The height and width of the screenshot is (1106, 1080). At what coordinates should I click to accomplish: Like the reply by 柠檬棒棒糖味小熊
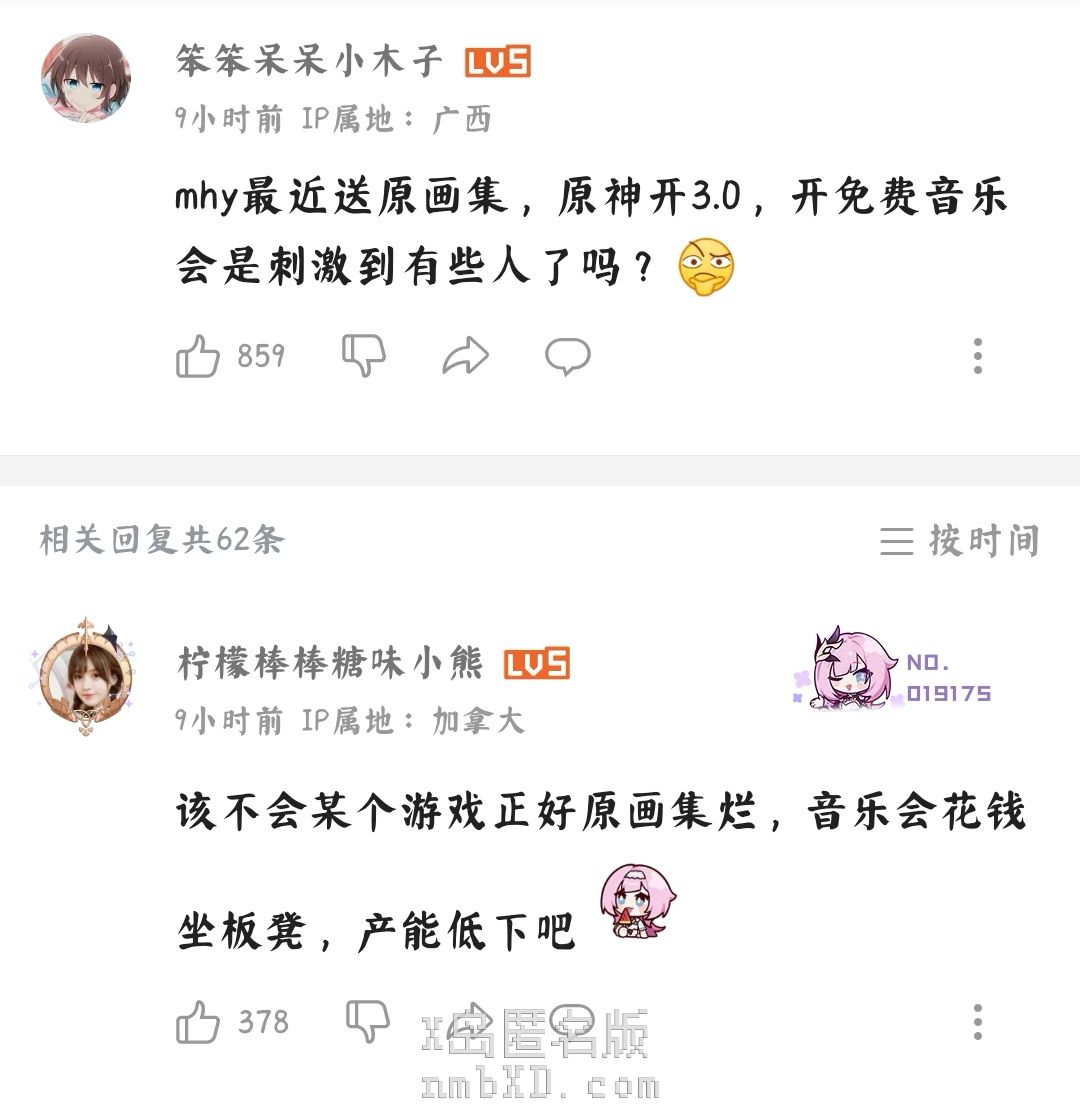click(x=198, y=1022)
